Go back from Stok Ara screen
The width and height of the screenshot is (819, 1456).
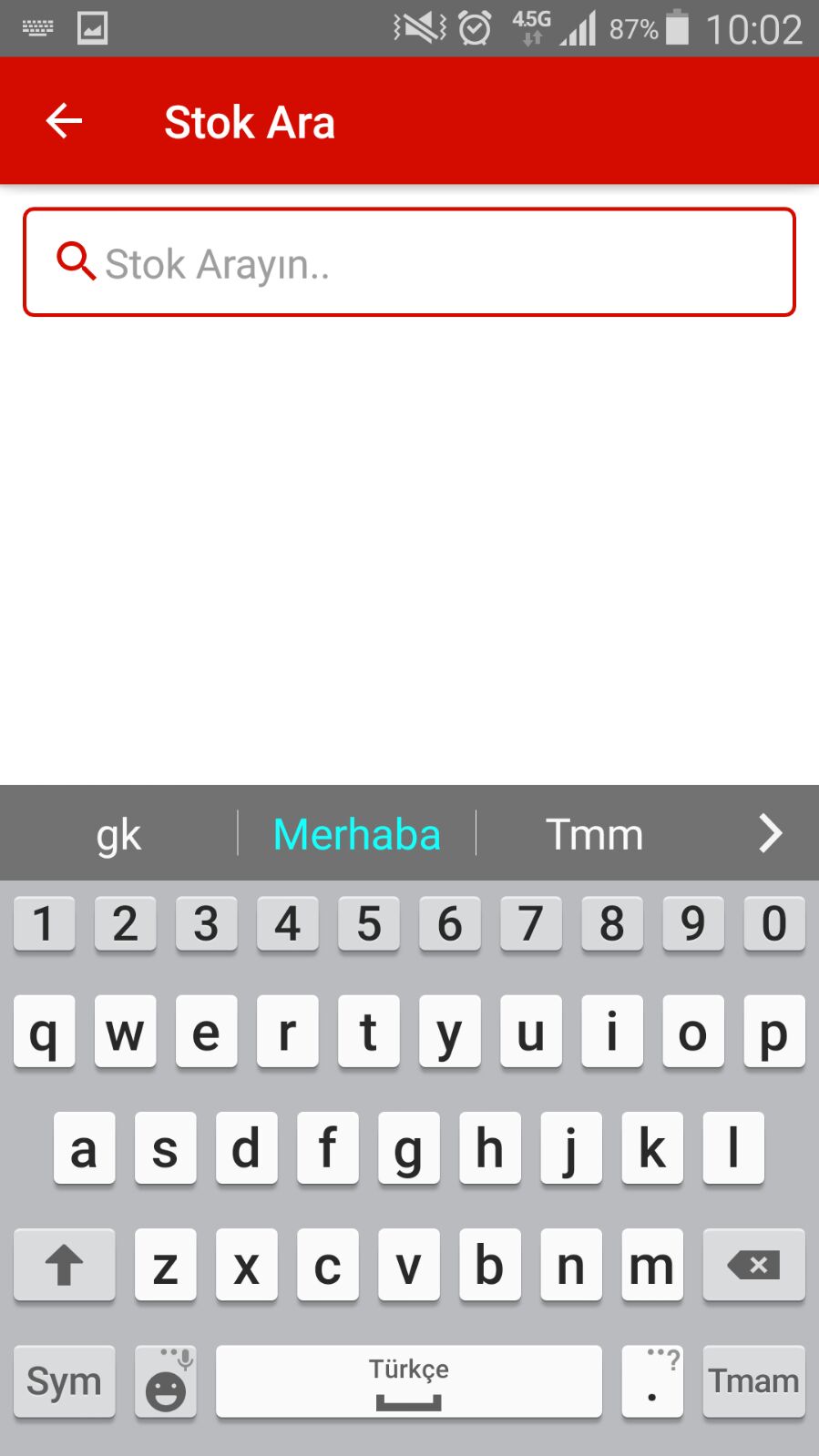[x=64, y=121]
